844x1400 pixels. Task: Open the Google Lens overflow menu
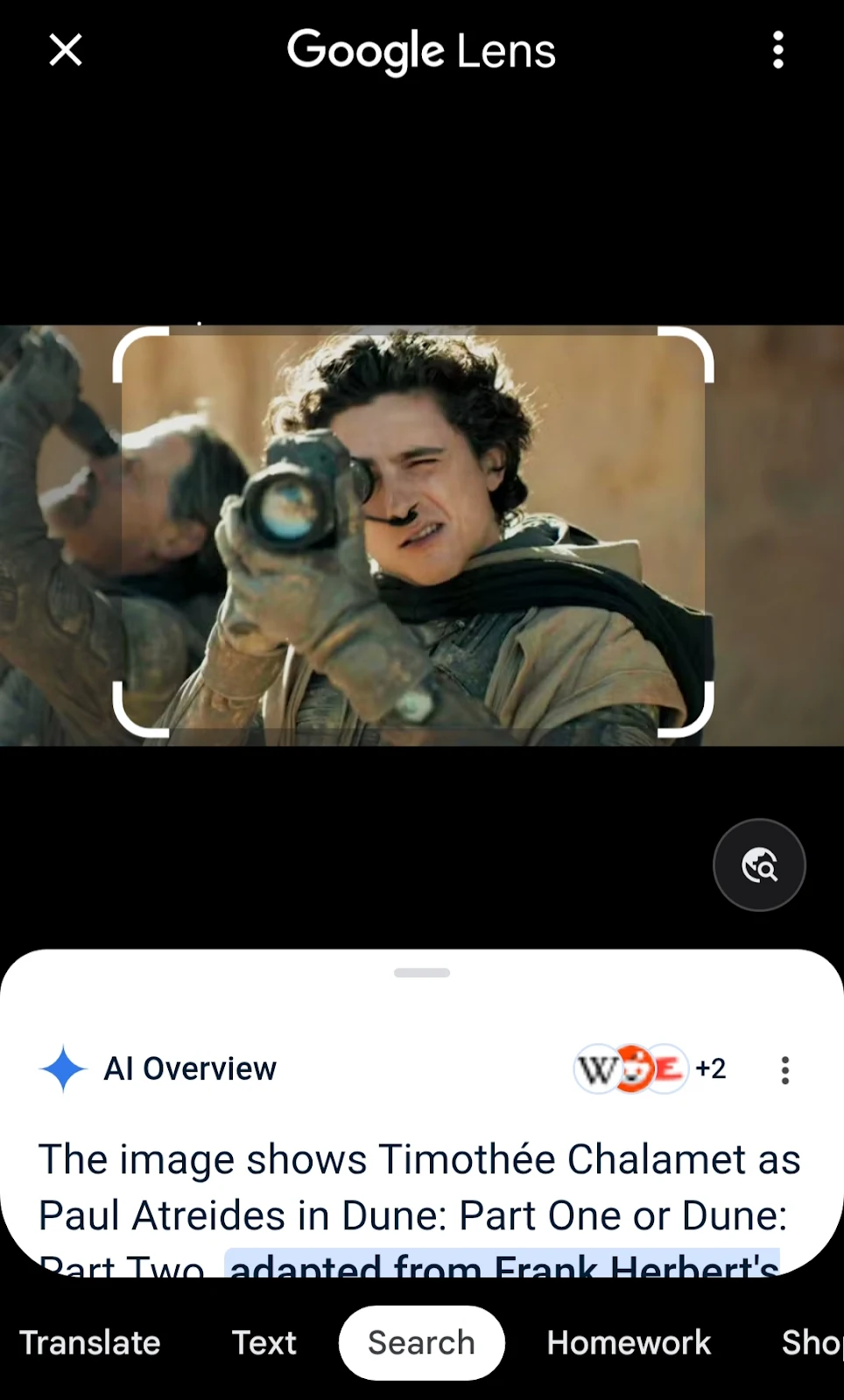pos(777,50)
